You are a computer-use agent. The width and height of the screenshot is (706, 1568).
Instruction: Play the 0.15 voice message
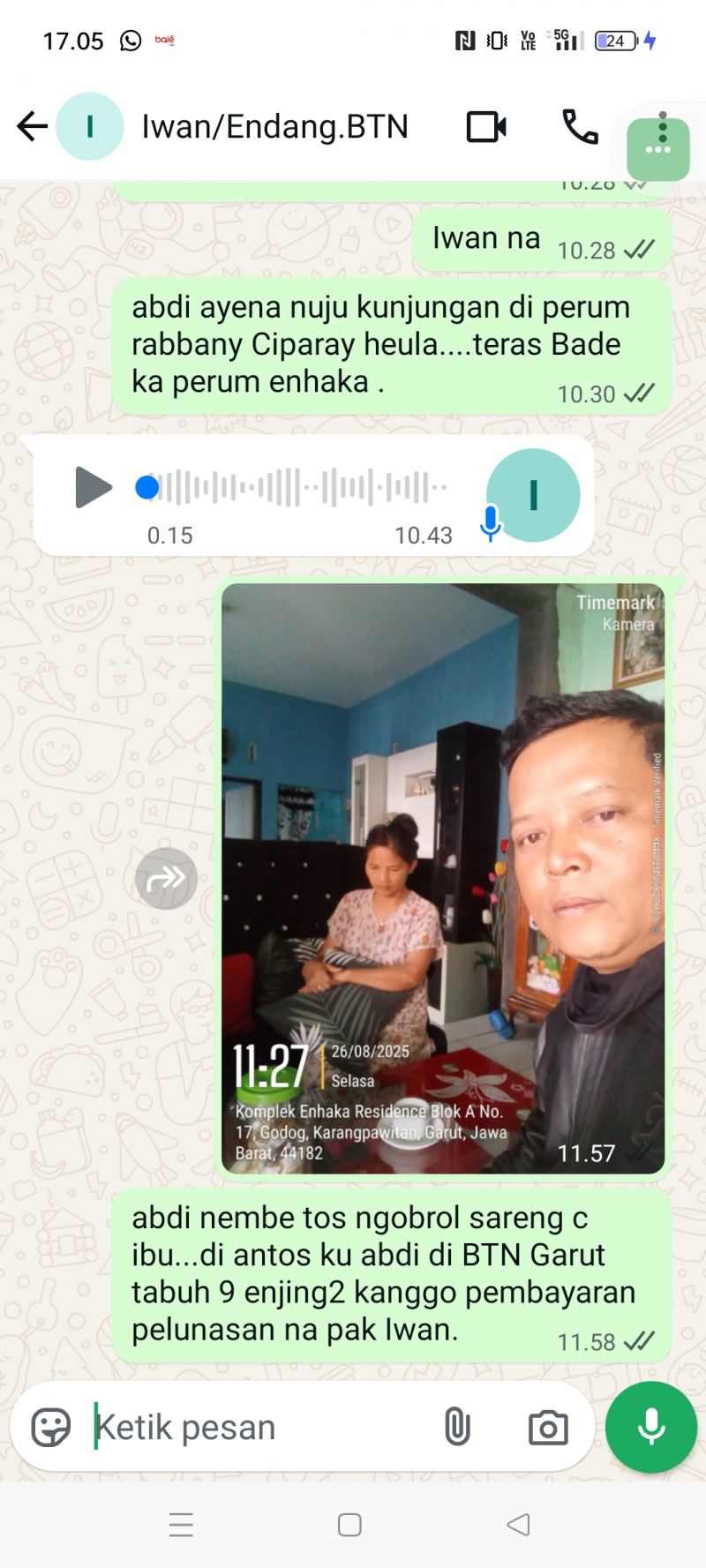coord(93,487)
